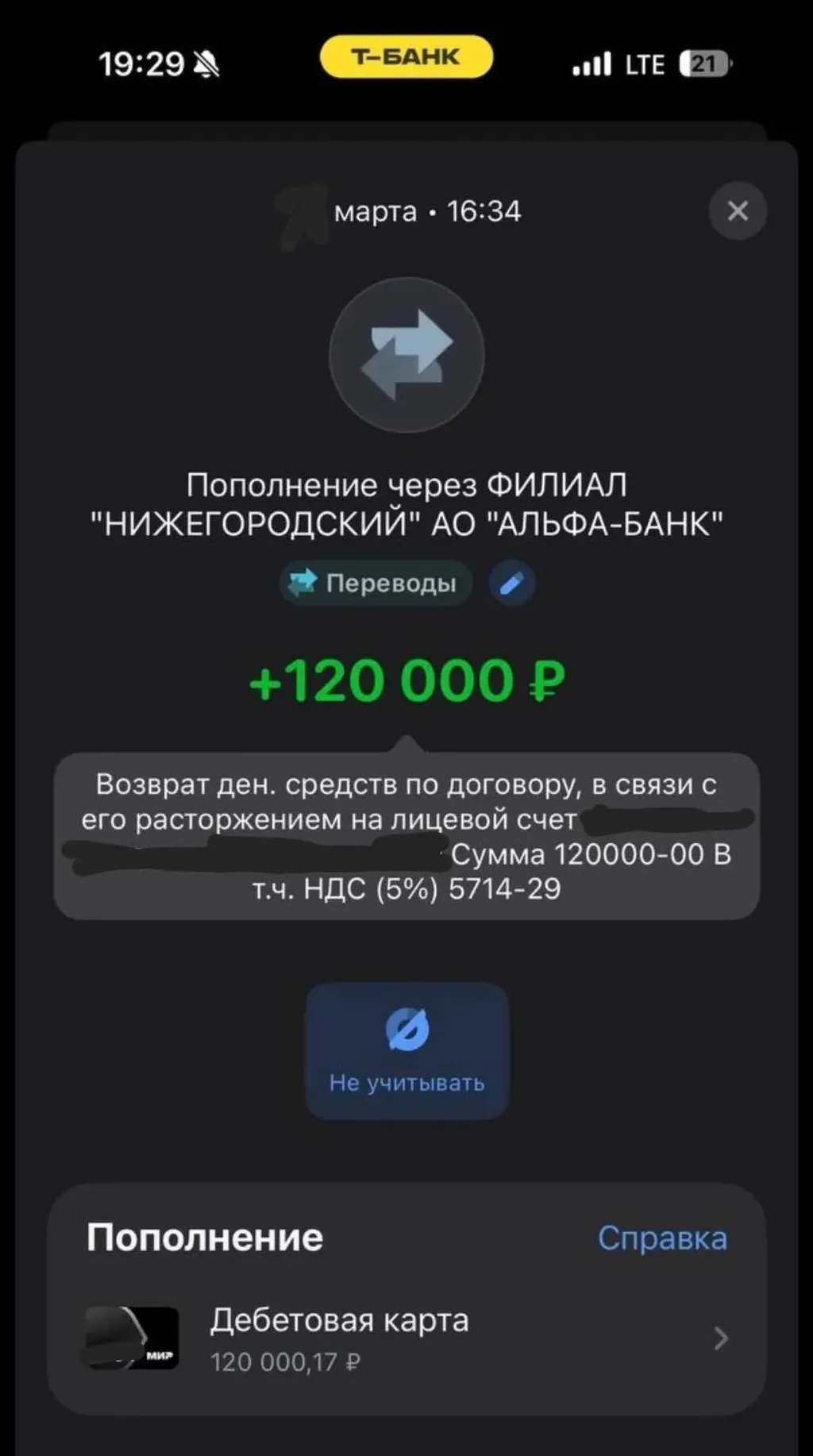
Task: Open the Переводы category chip
Action: [376, 584]
